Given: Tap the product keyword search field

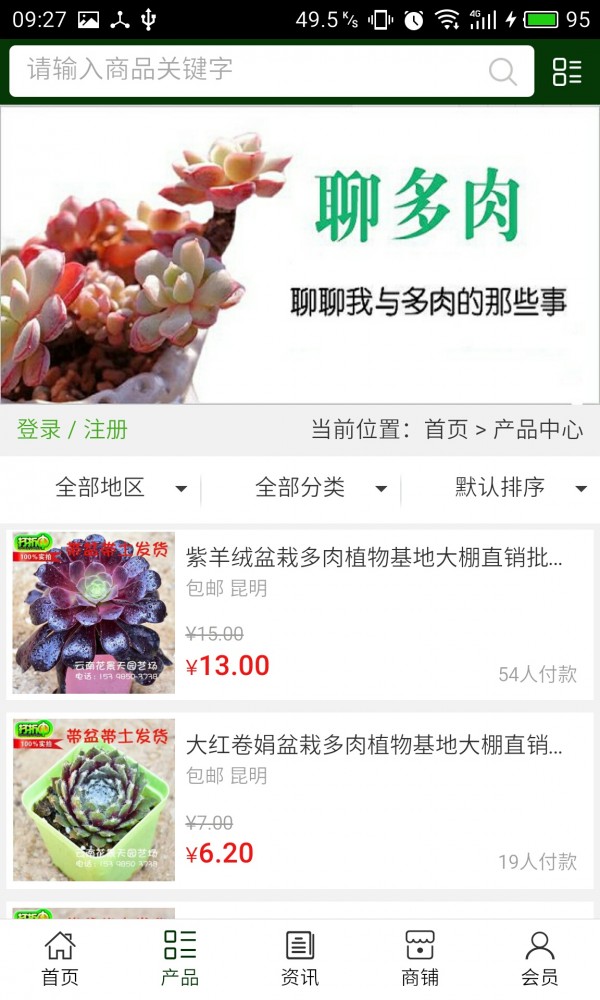Looking at the screenshot, I should coord(250,70).
